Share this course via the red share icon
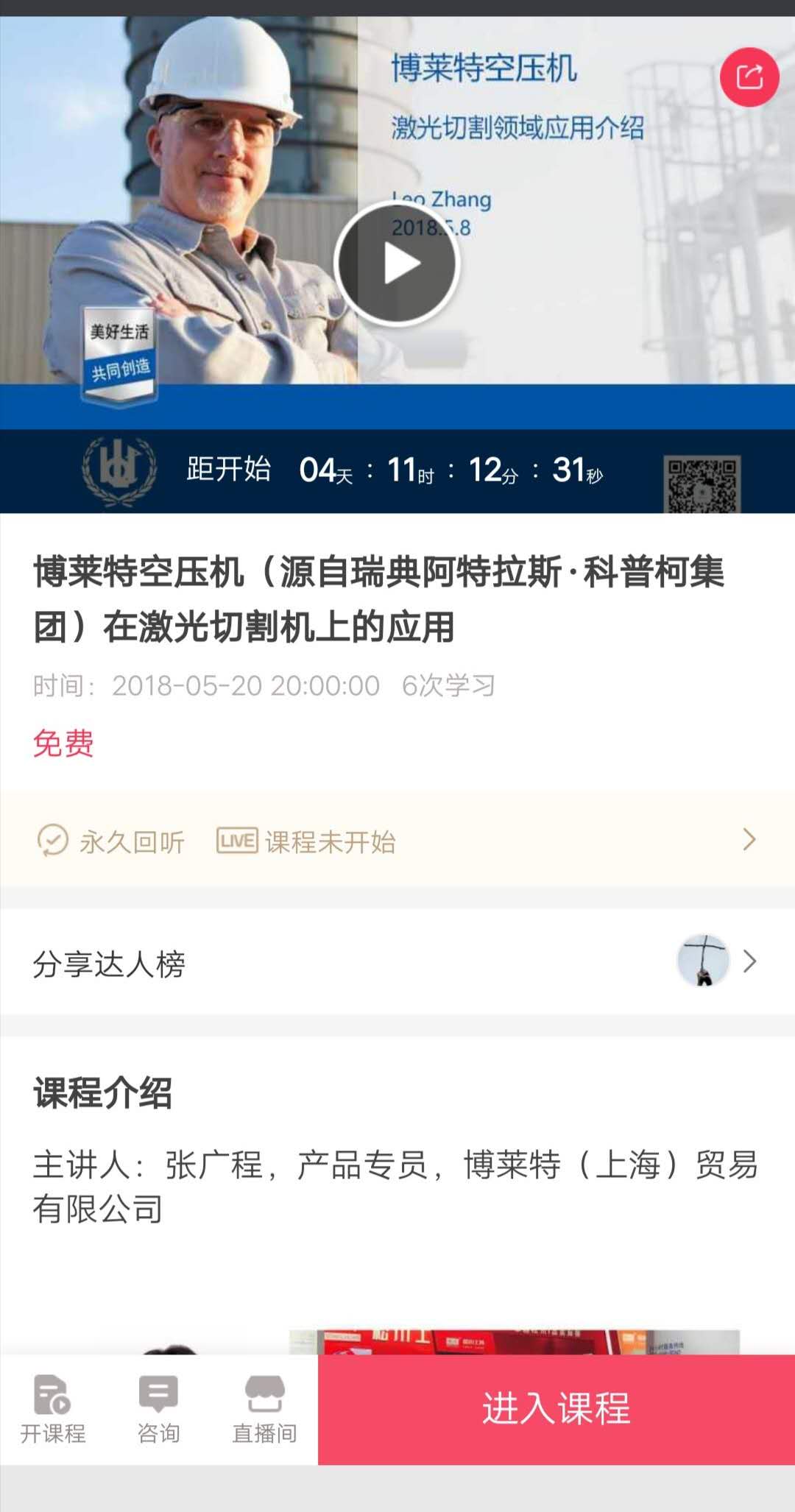This screenshot has width=795, height=1512. coord(749,77)
